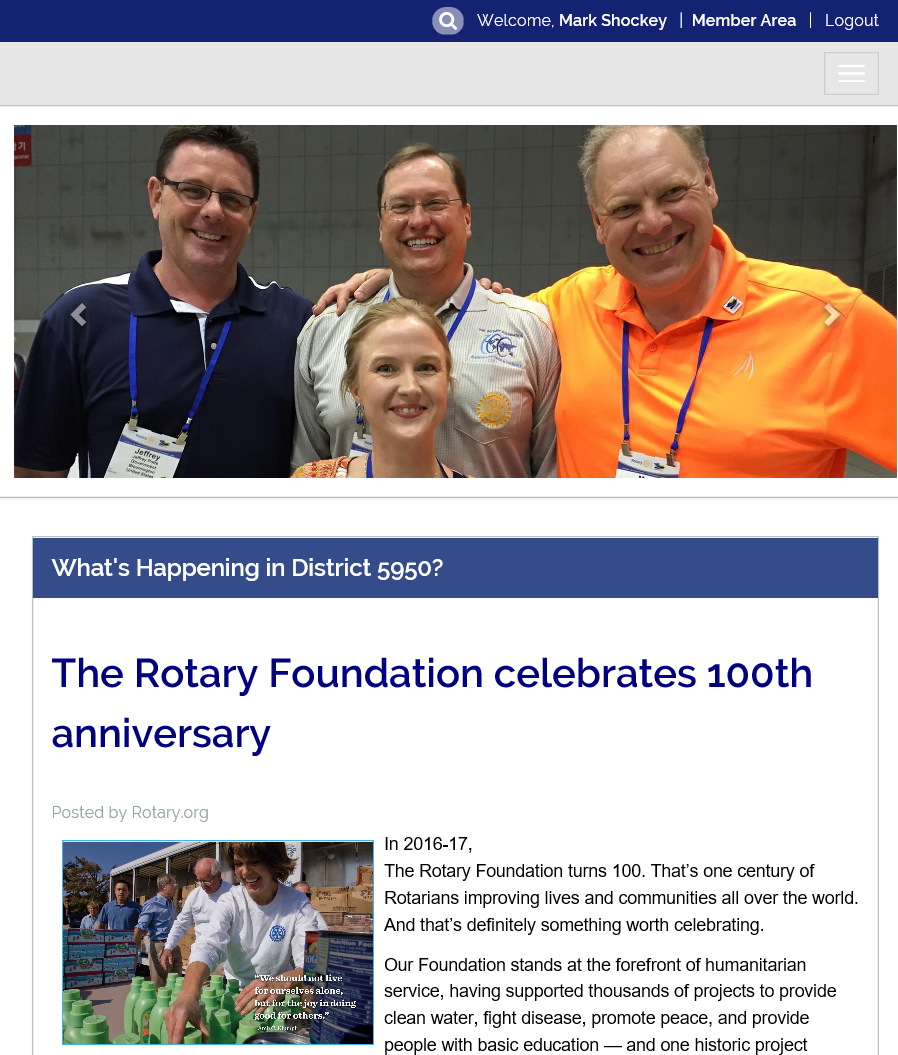This screenshot has height=1055, width=898.
Task: Advance to the next carousel photo
Action: [832, 314]
